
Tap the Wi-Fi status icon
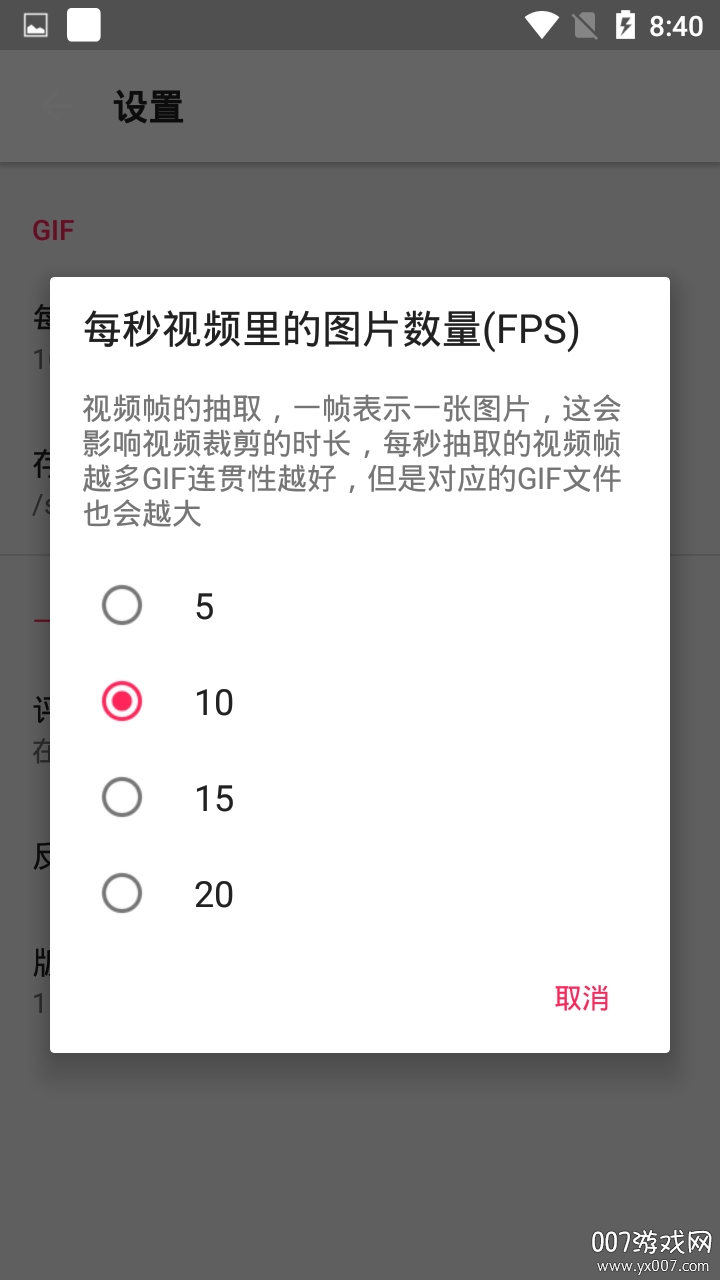[542, 24]
